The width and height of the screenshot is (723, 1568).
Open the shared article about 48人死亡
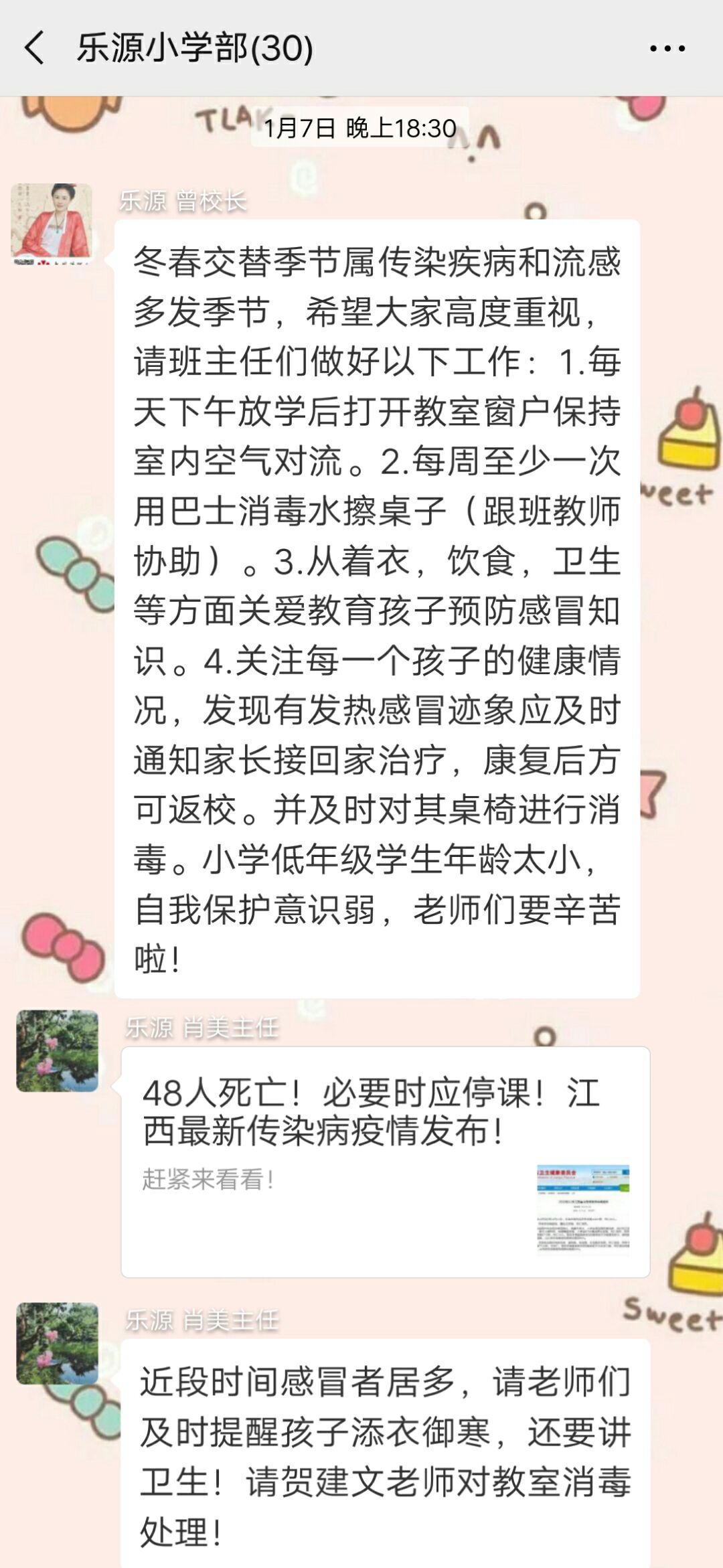[385, 1162]
